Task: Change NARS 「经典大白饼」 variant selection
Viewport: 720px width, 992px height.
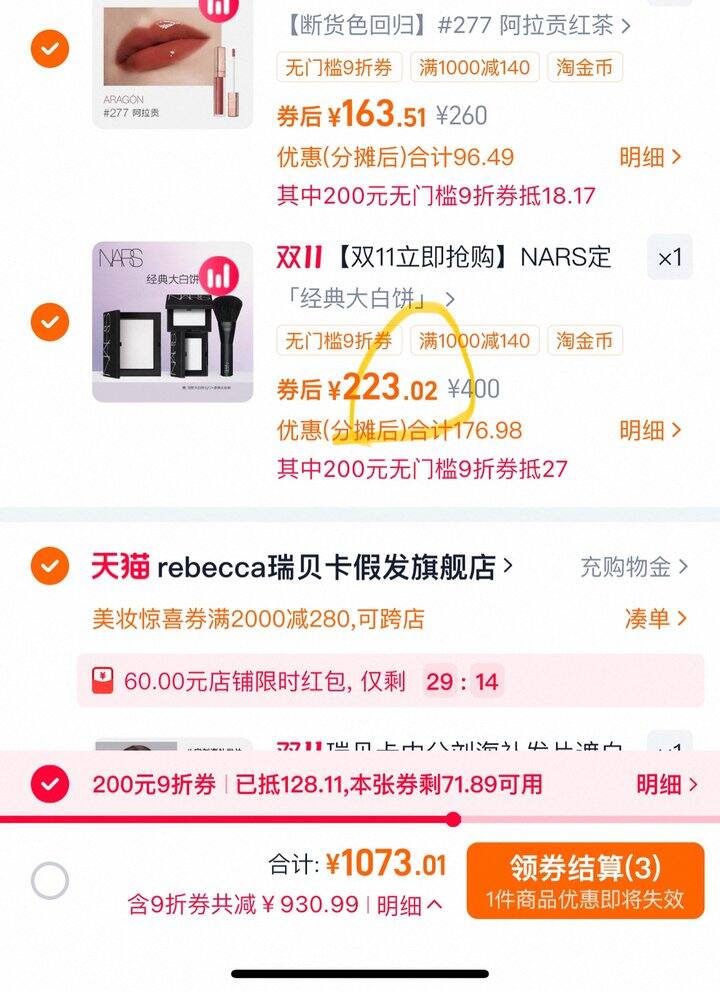Action: click(x=365, y=299)
